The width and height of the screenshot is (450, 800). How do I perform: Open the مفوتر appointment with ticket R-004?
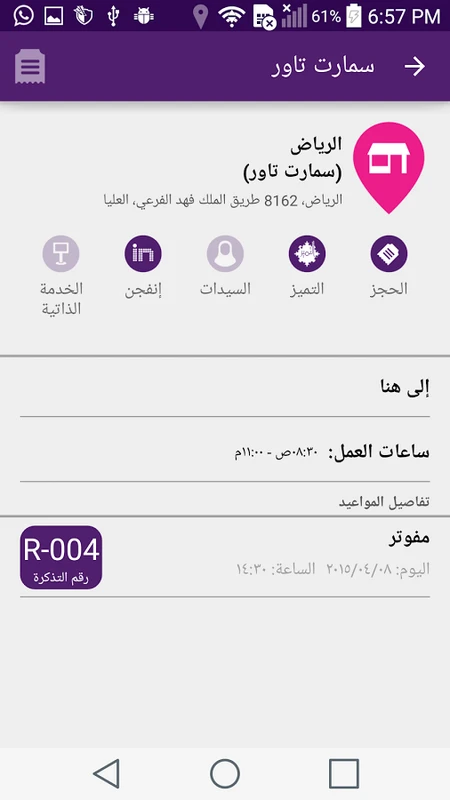click(x=225, y=557)
